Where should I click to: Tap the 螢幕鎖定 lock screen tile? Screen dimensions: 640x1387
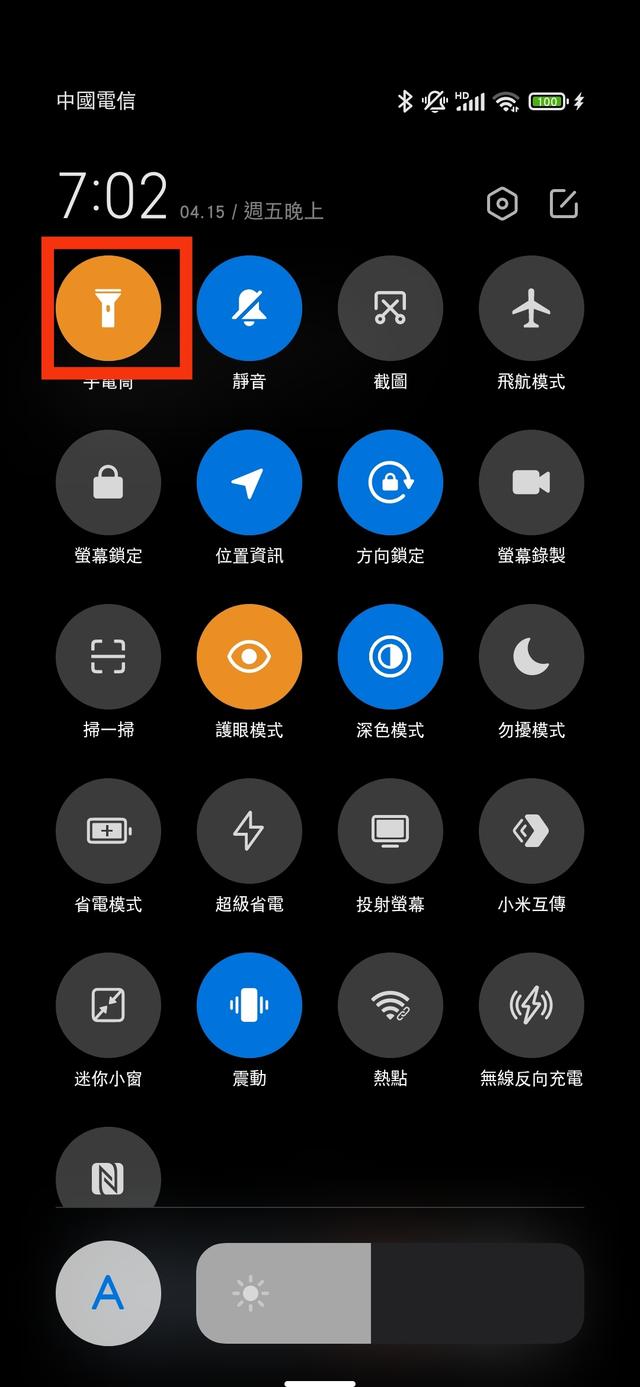point(108,483)
